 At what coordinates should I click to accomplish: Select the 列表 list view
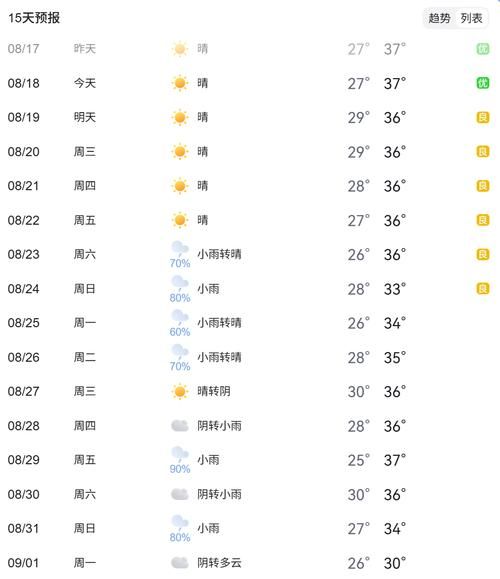471,18
